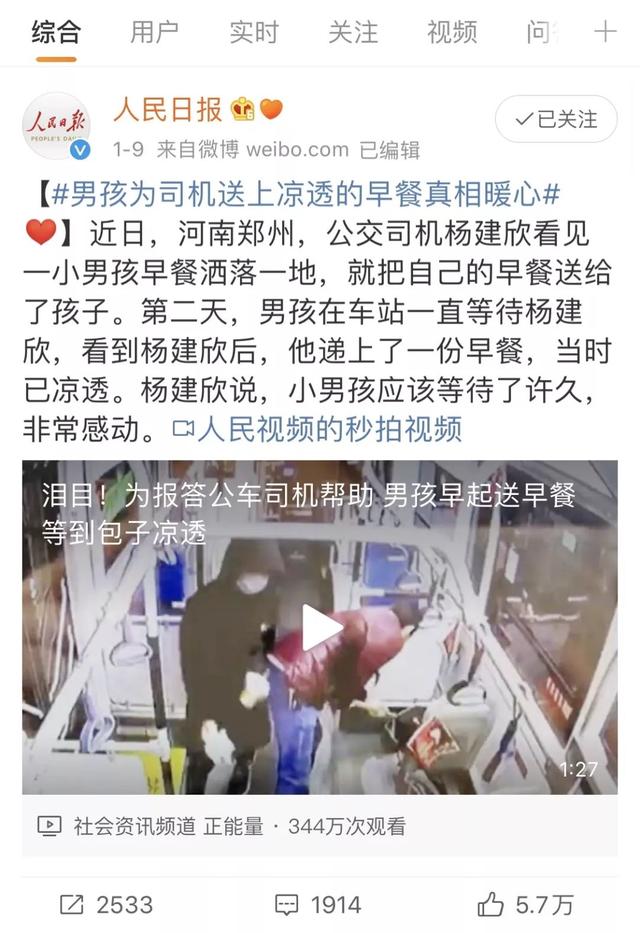Open the 社会资讯频道 正能量 channel

click(168, 826)
